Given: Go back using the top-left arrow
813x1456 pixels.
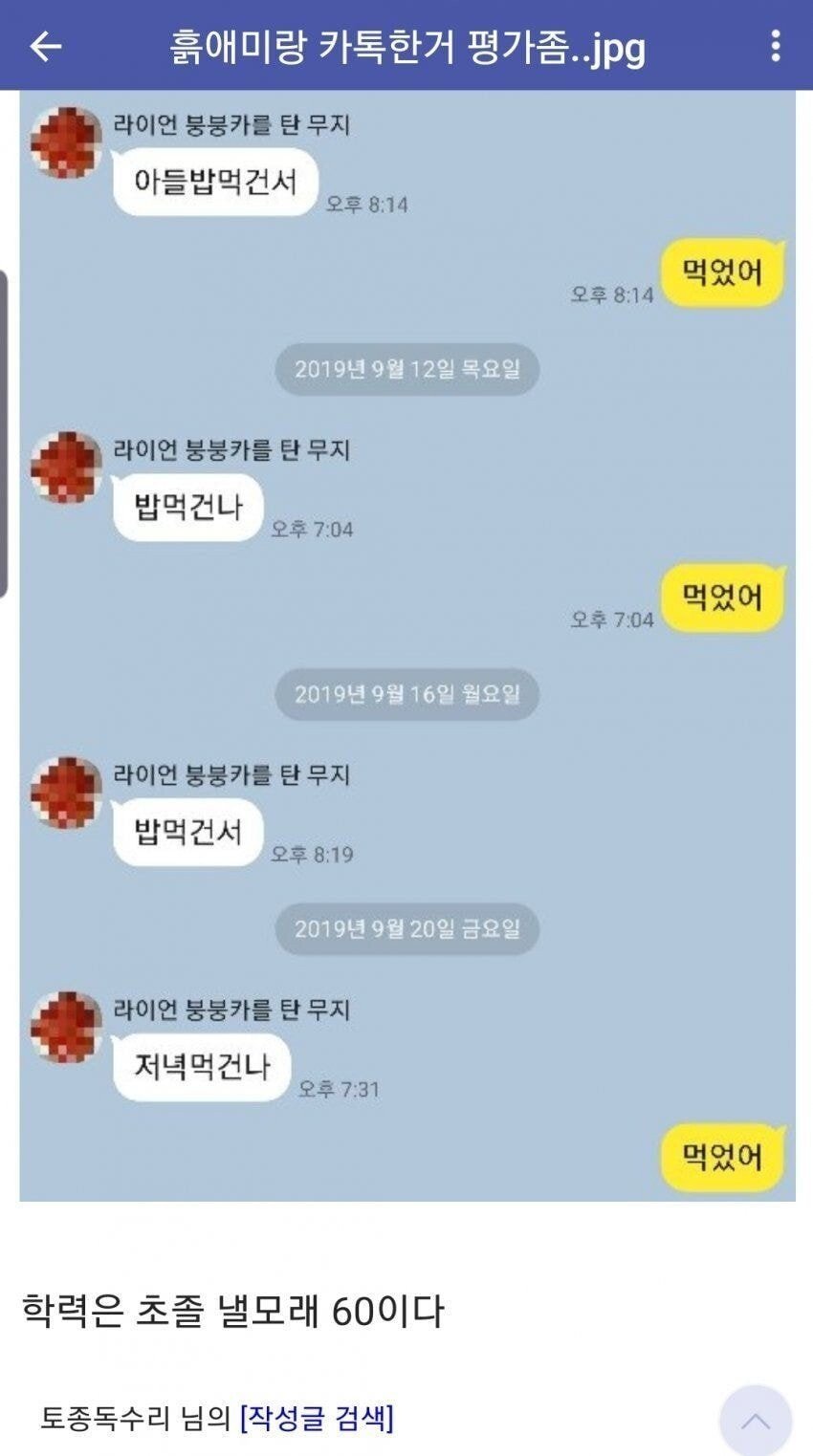Looking at the screenshot, I should pyautogui.click(x=45, y=46).
